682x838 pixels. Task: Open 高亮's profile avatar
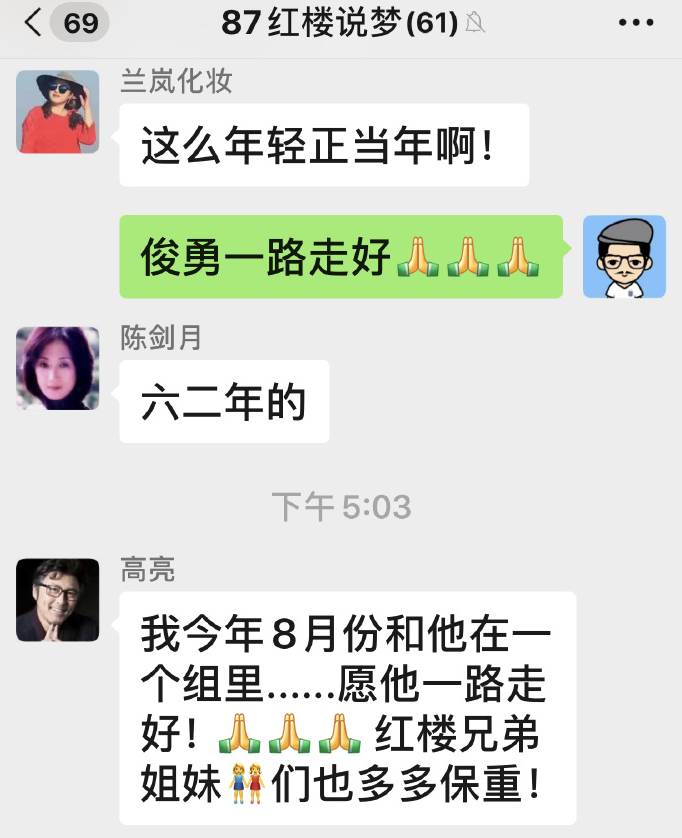pos(57,600)
